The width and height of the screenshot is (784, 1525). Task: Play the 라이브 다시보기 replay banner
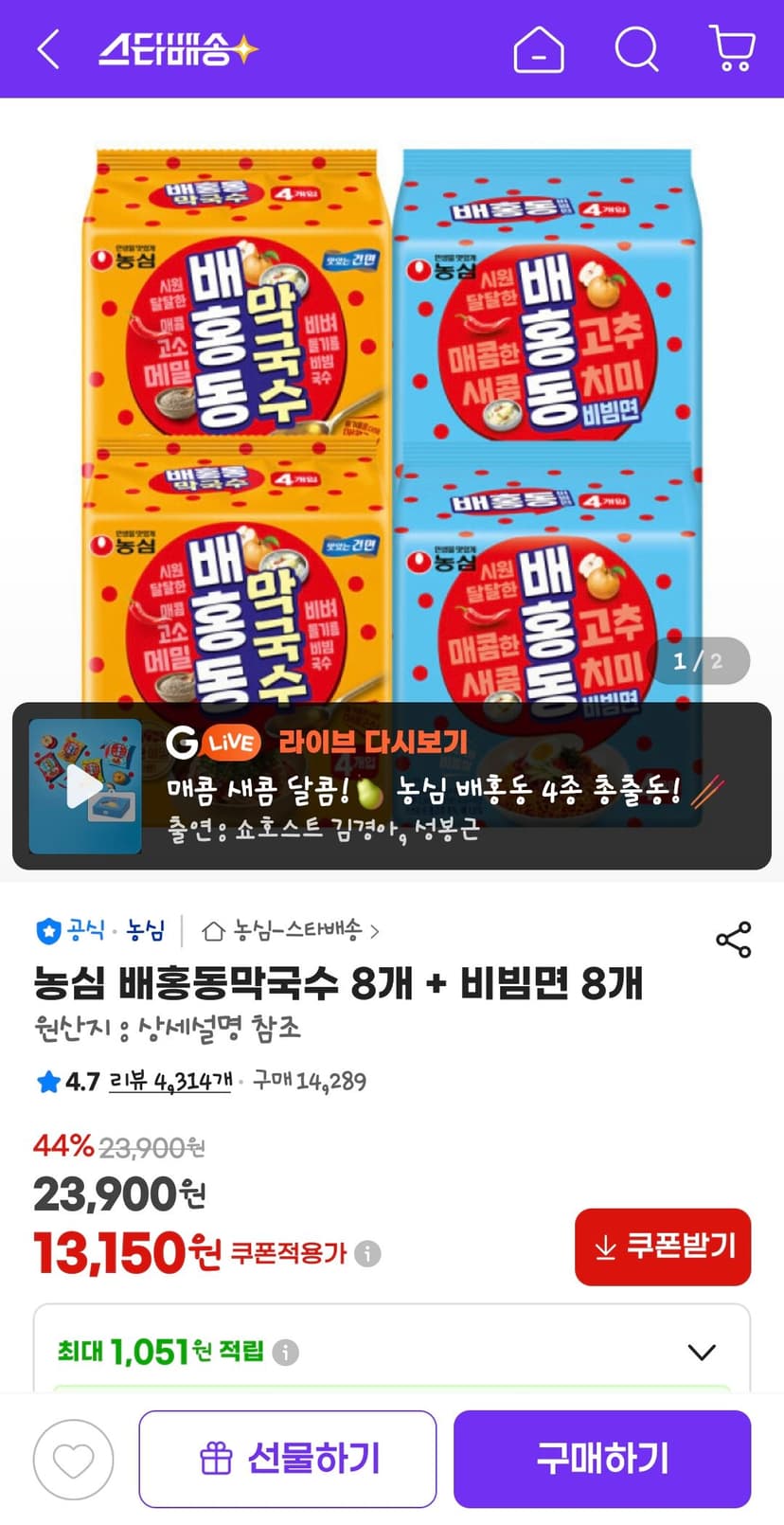(392, 786)
